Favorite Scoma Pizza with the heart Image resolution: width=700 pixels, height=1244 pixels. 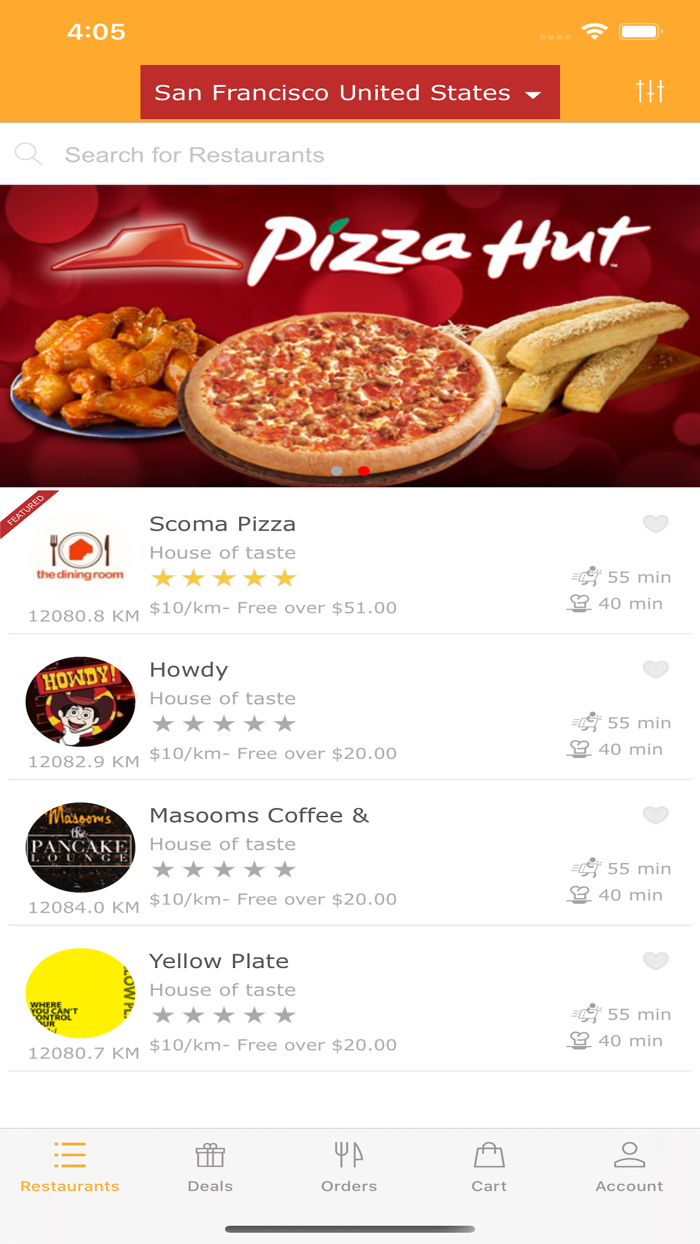[655, 523]
